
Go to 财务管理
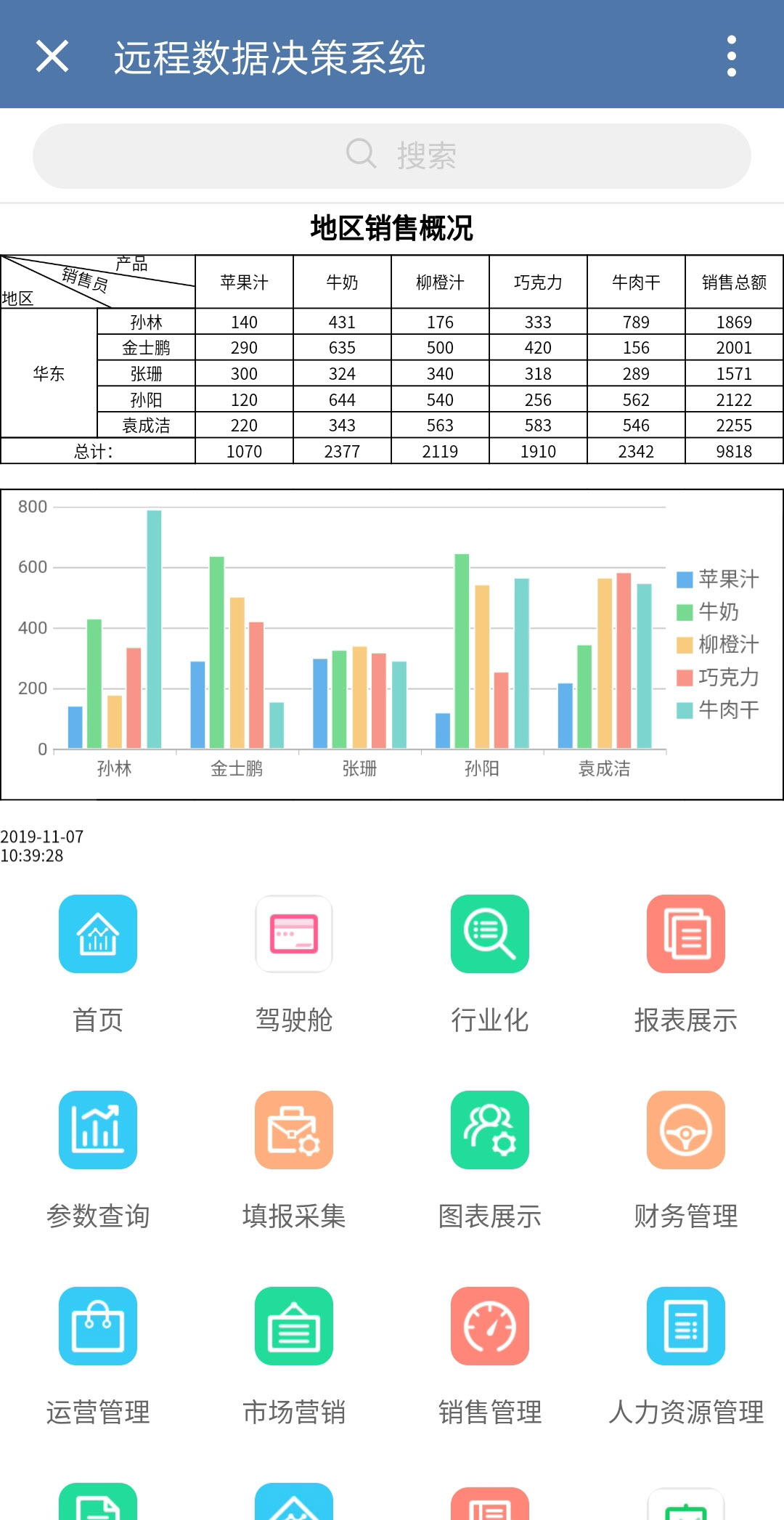(686, 1130)
